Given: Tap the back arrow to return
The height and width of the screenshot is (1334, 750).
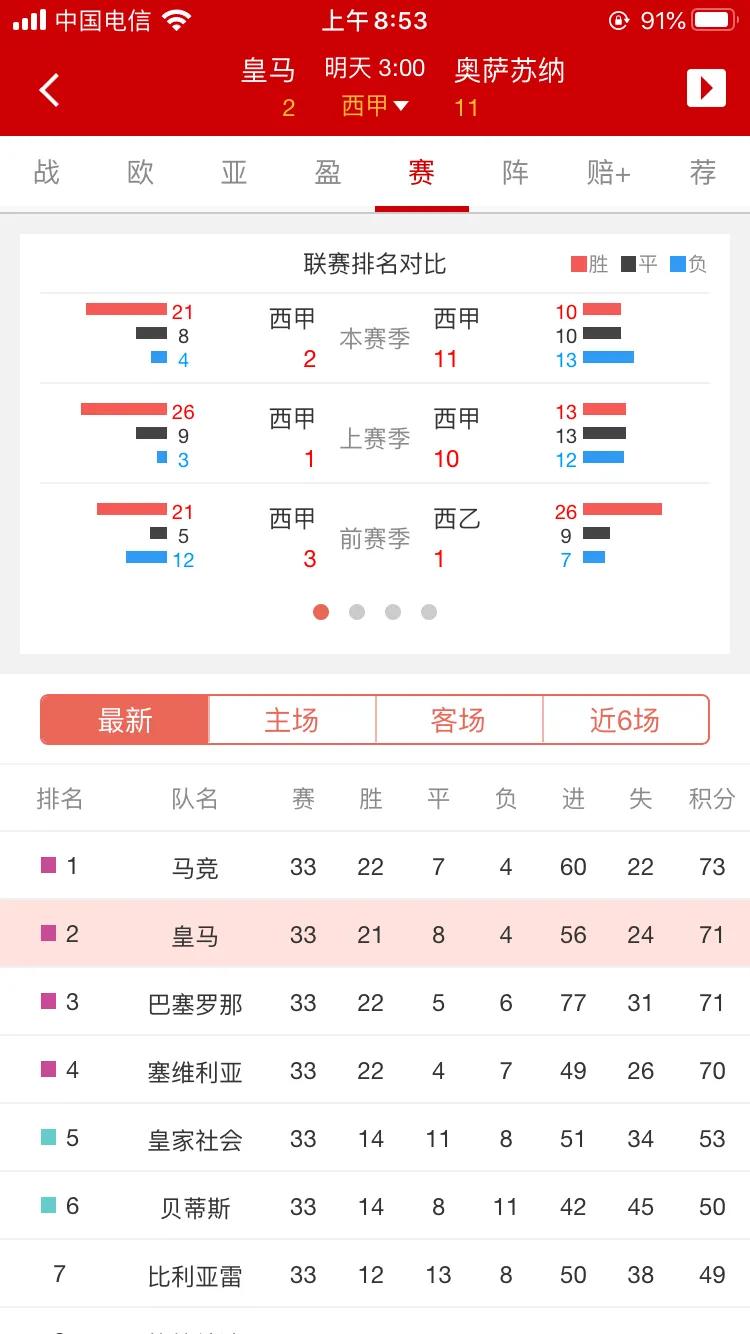Looking at the screenshot, I should tap(49, 89).
